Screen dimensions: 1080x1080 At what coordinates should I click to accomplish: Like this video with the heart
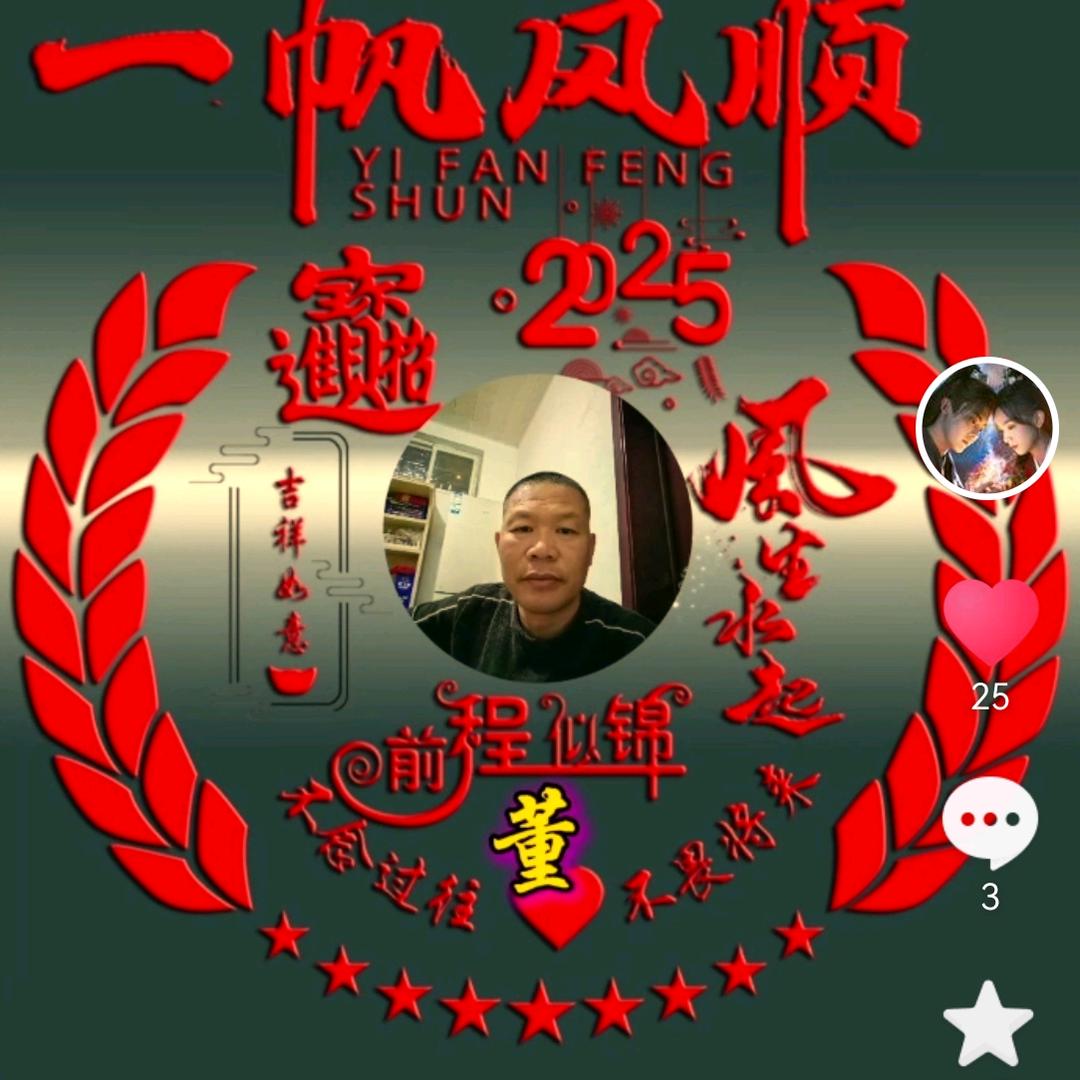click(990, 622)
